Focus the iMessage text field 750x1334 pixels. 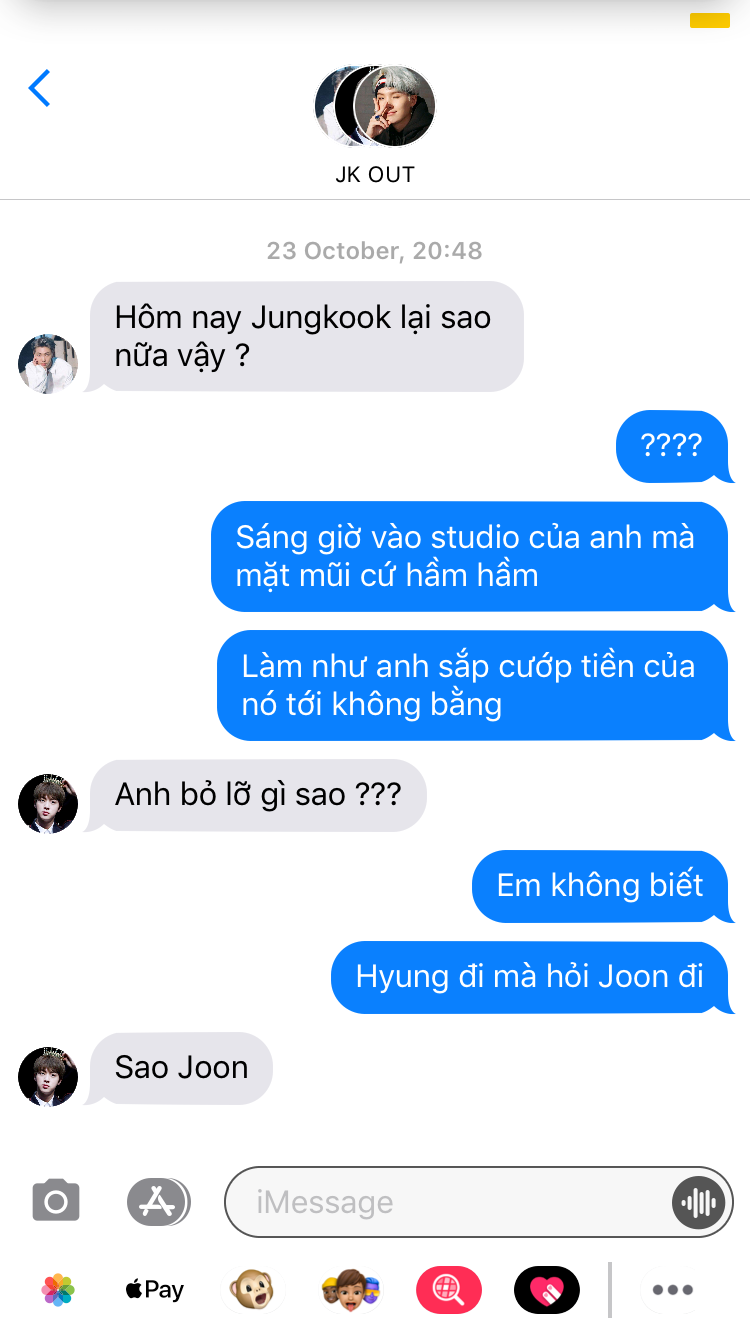click(450, 1202)
